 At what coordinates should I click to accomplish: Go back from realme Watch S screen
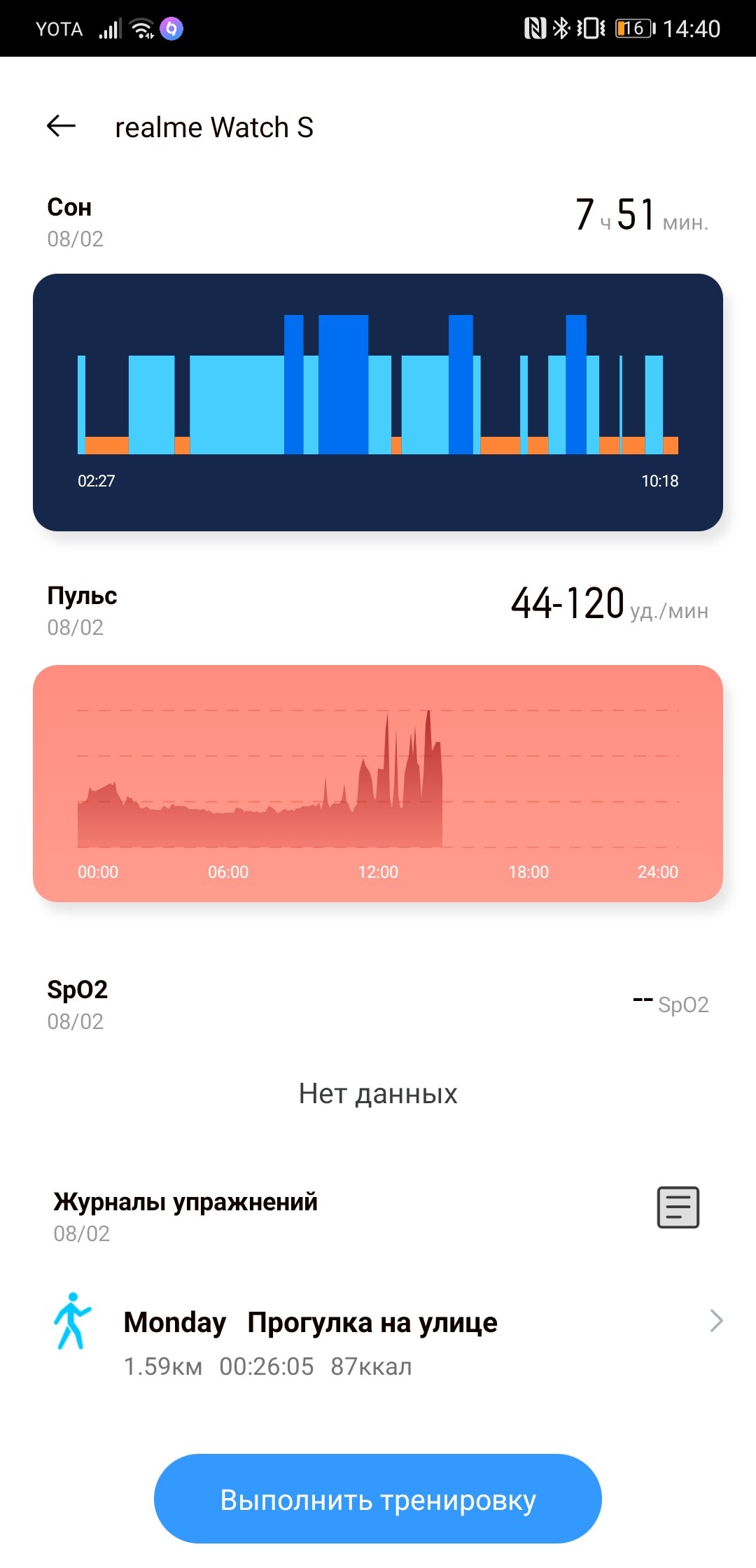[61, 127]
